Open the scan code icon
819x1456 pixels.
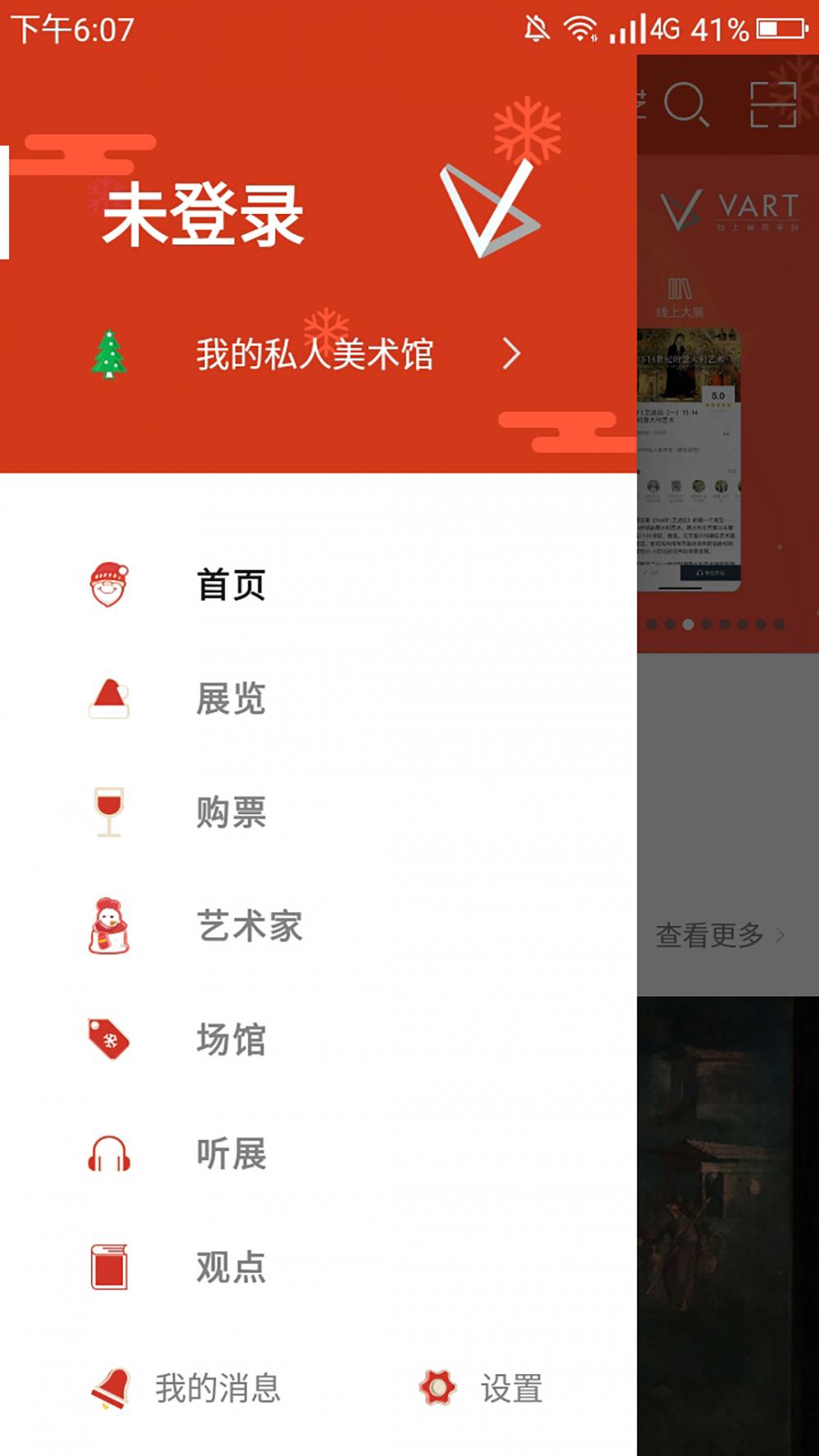(773, 105)
